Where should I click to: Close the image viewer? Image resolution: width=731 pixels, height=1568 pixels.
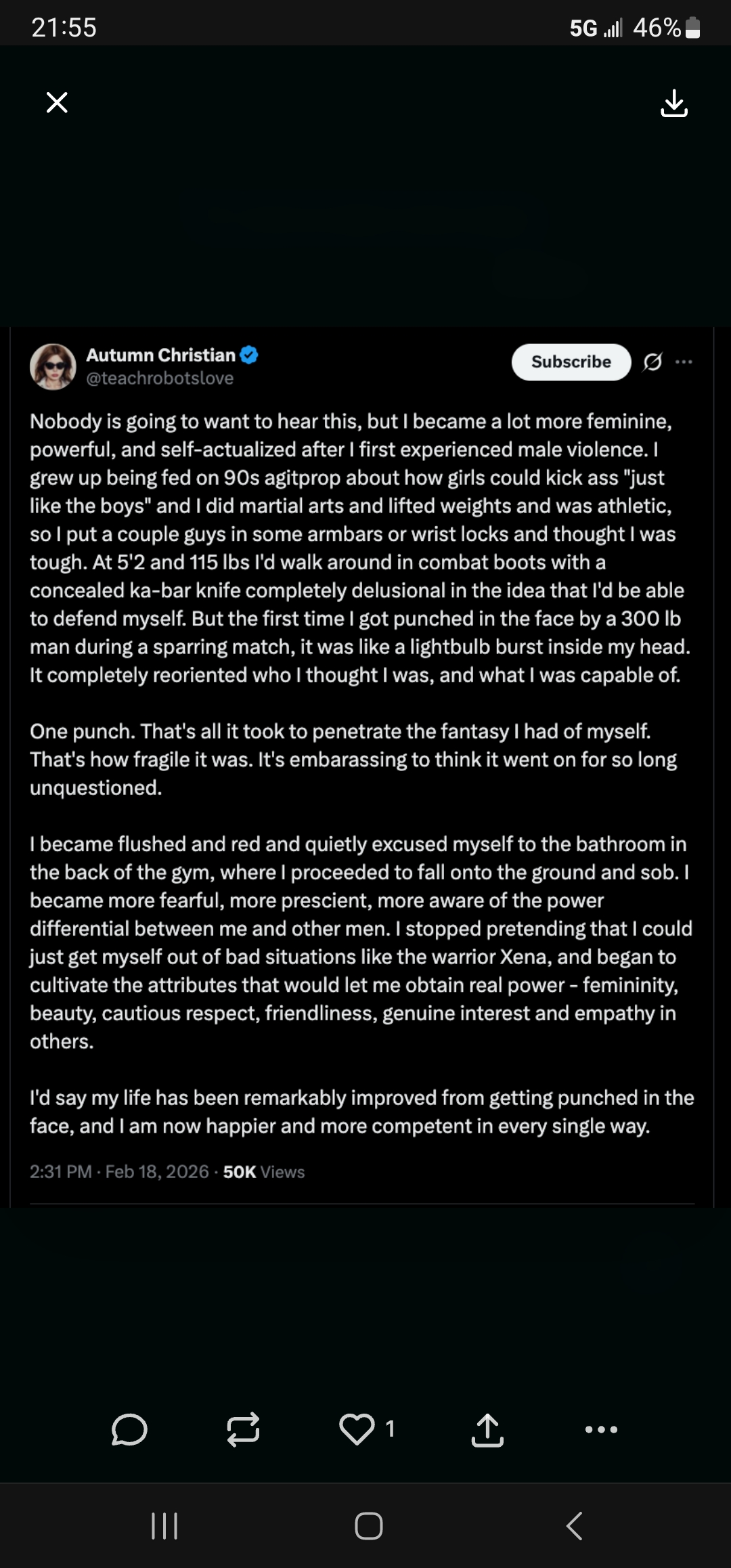coord(57,102)
